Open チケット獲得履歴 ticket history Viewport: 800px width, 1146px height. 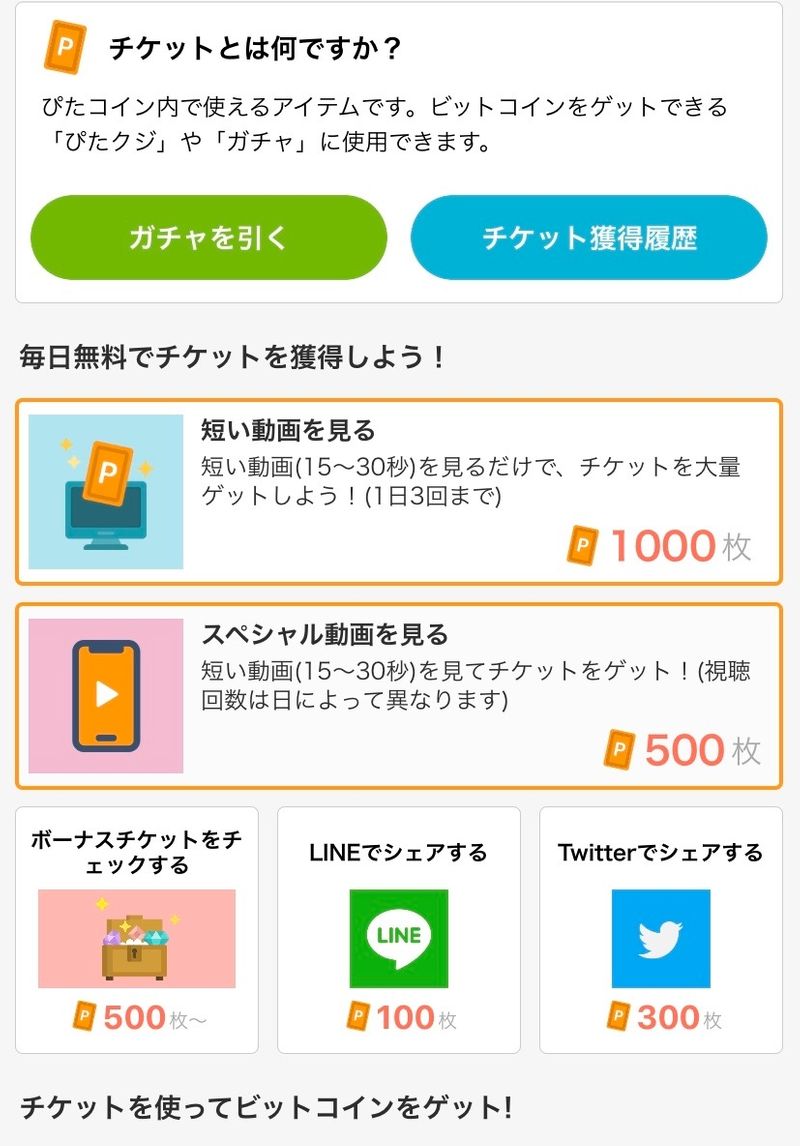point(589,237)
